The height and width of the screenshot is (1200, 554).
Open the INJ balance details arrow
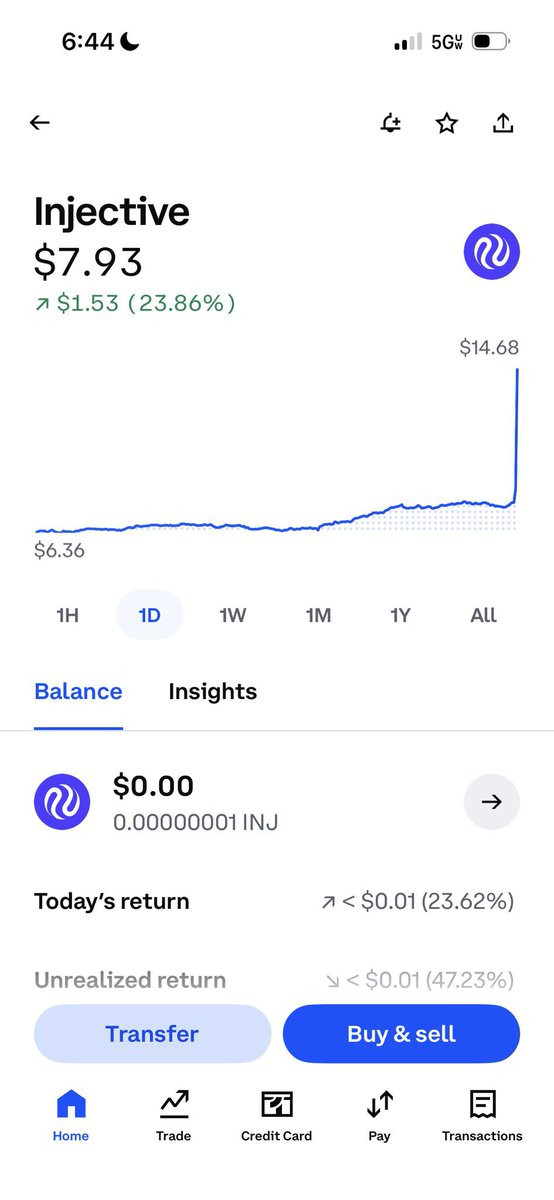tap(492, 802)
